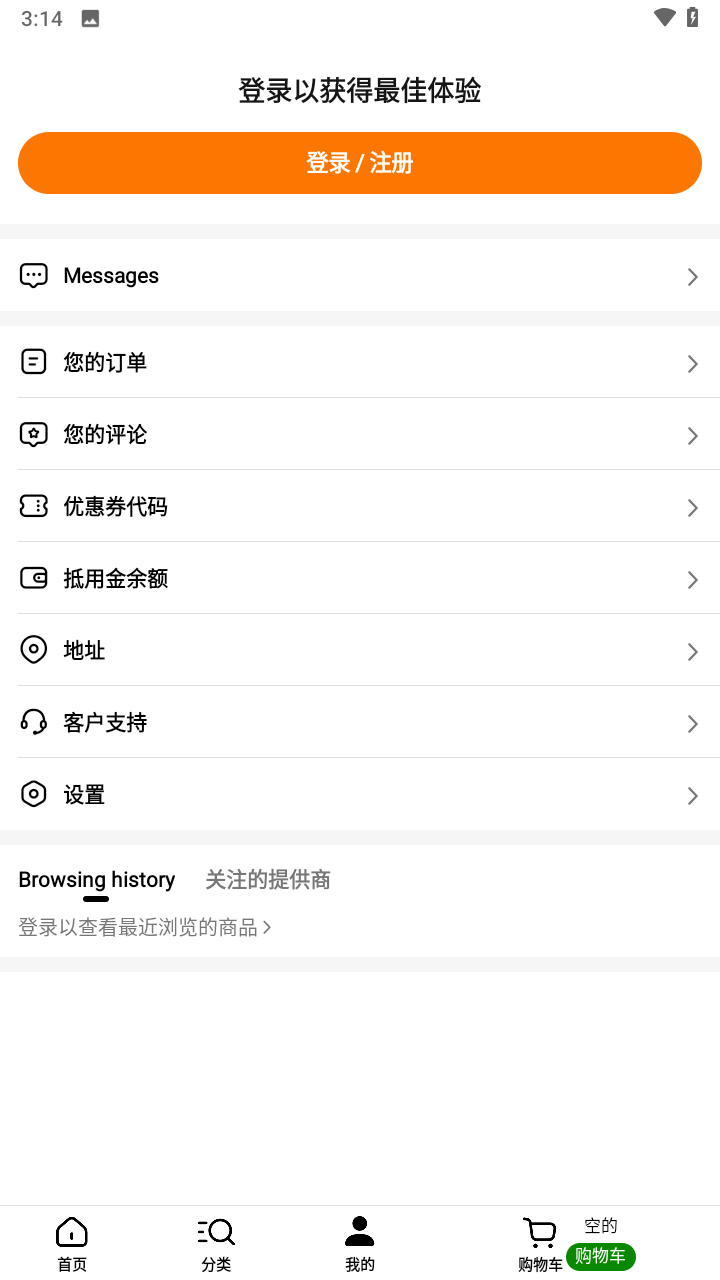Image resolution: width=720 pixels, height=1280 pixels.
Task: Open 优惠券代码 coupon codes
Action: 360,506
